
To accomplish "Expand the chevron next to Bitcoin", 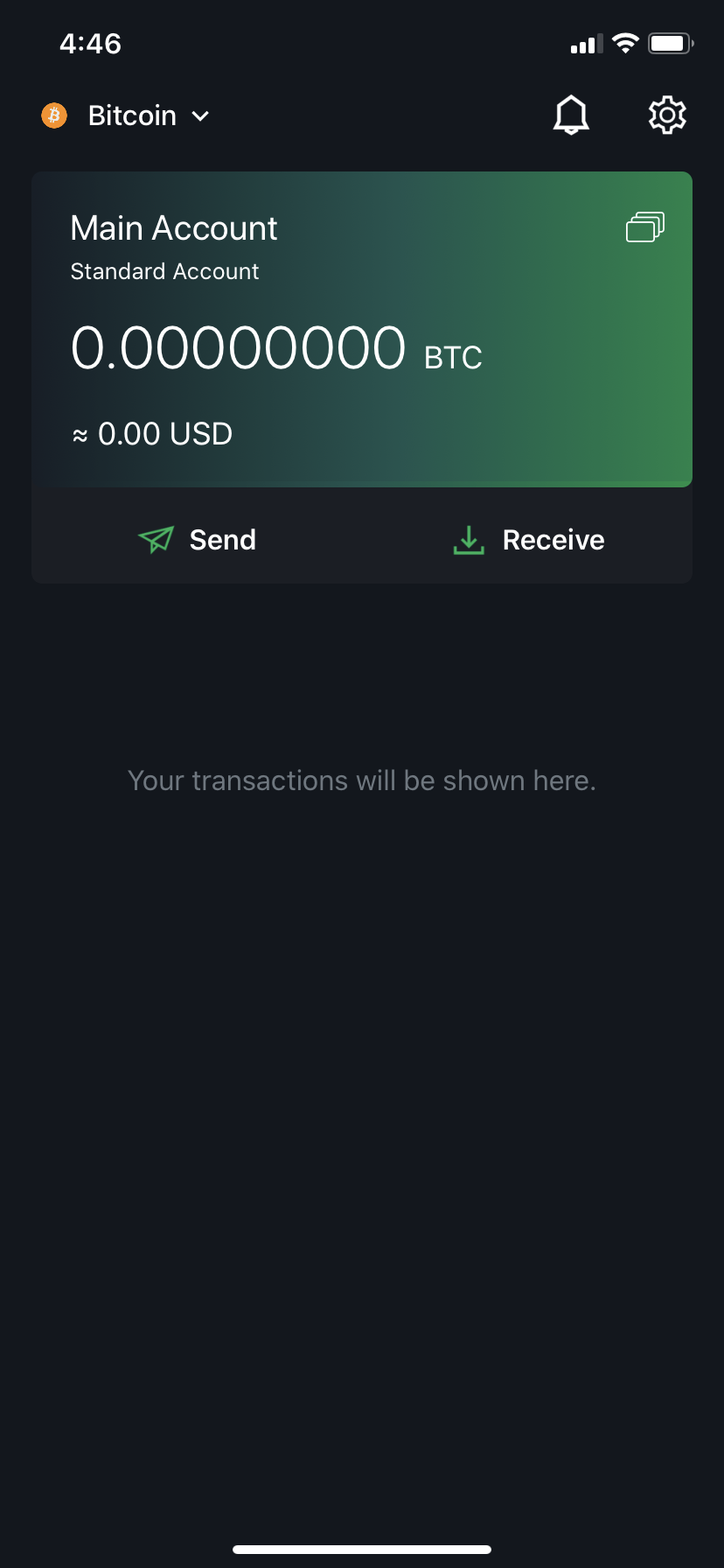I will coord(200,115).
